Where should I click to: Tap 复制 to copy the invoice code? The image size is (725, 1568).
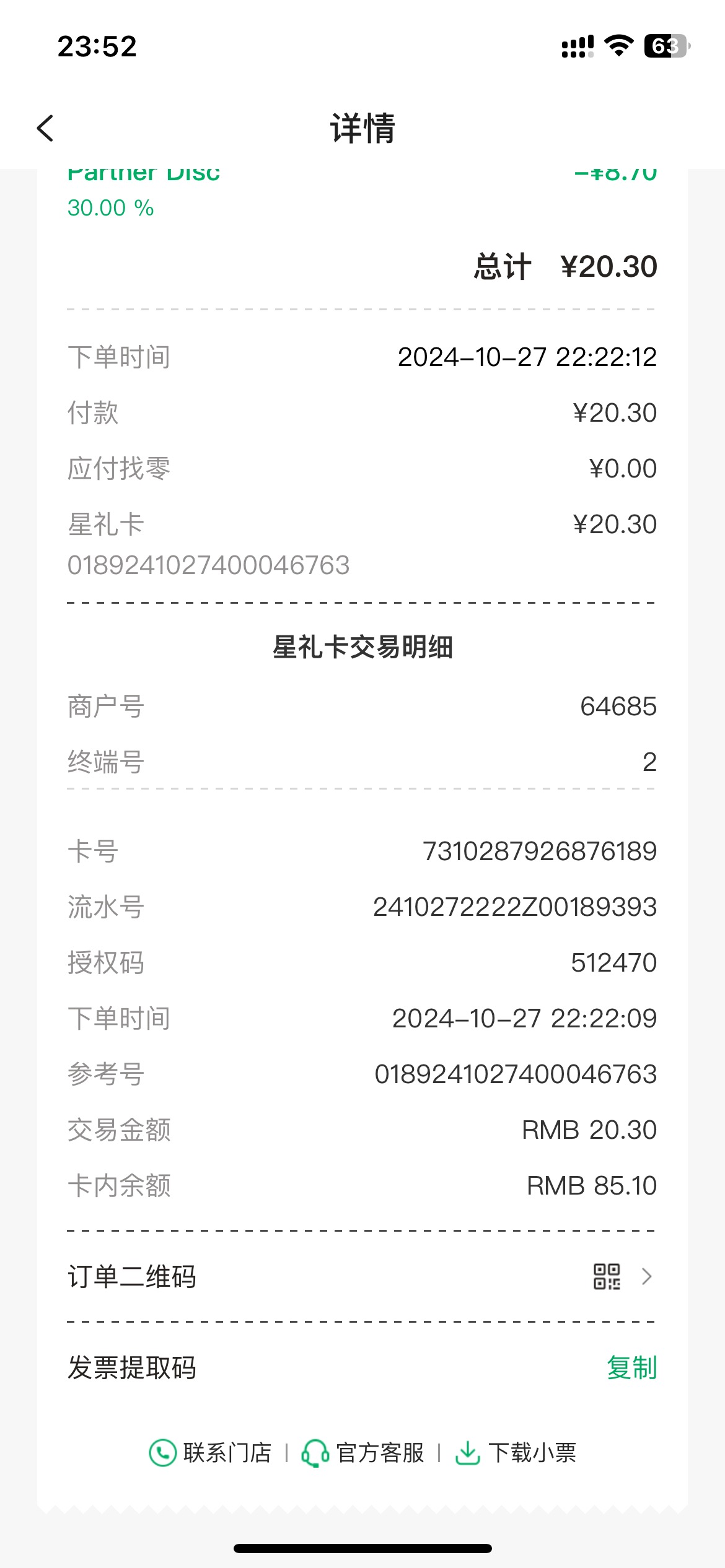pos(631,1367)
